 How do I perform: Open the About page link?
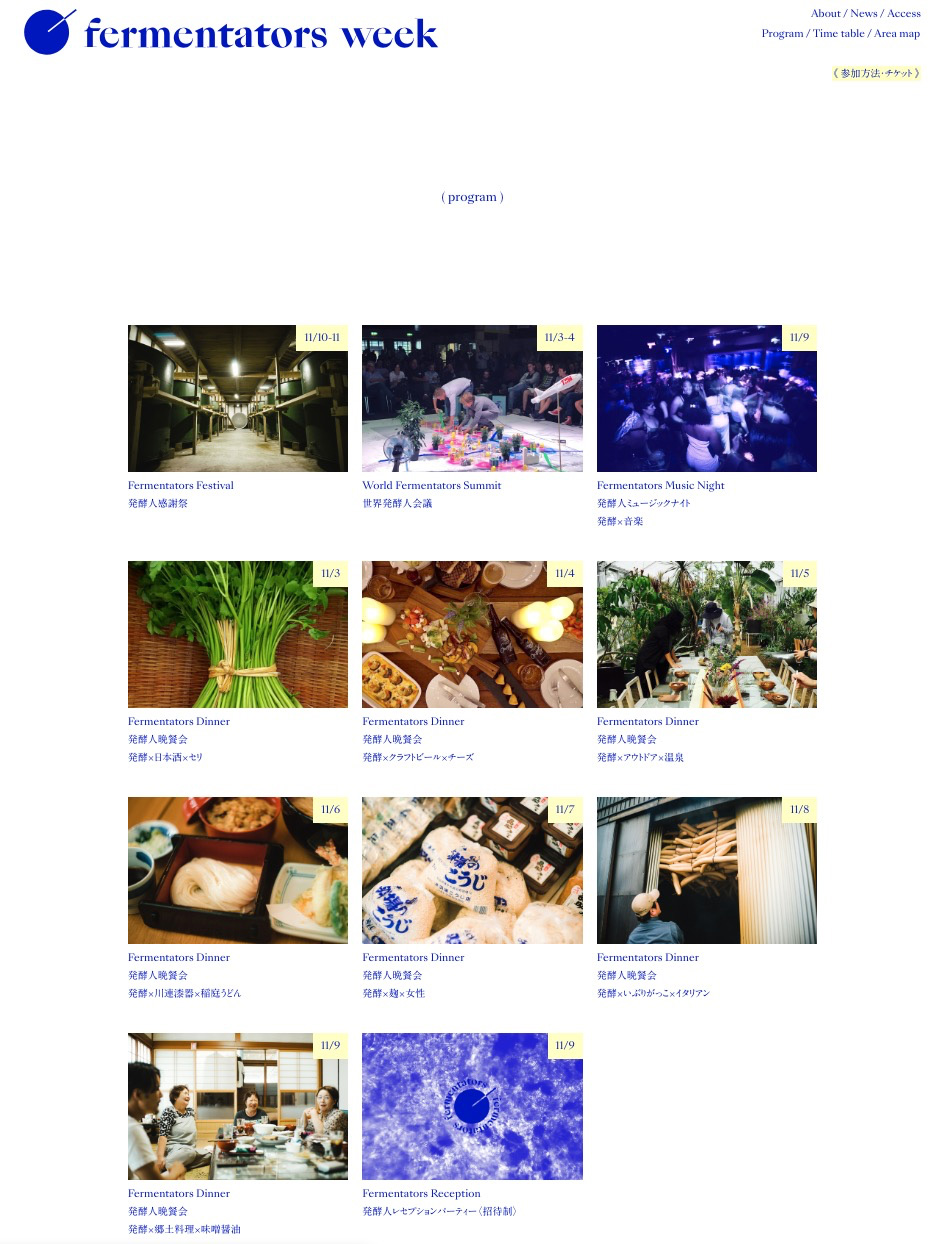click(825, 14)
